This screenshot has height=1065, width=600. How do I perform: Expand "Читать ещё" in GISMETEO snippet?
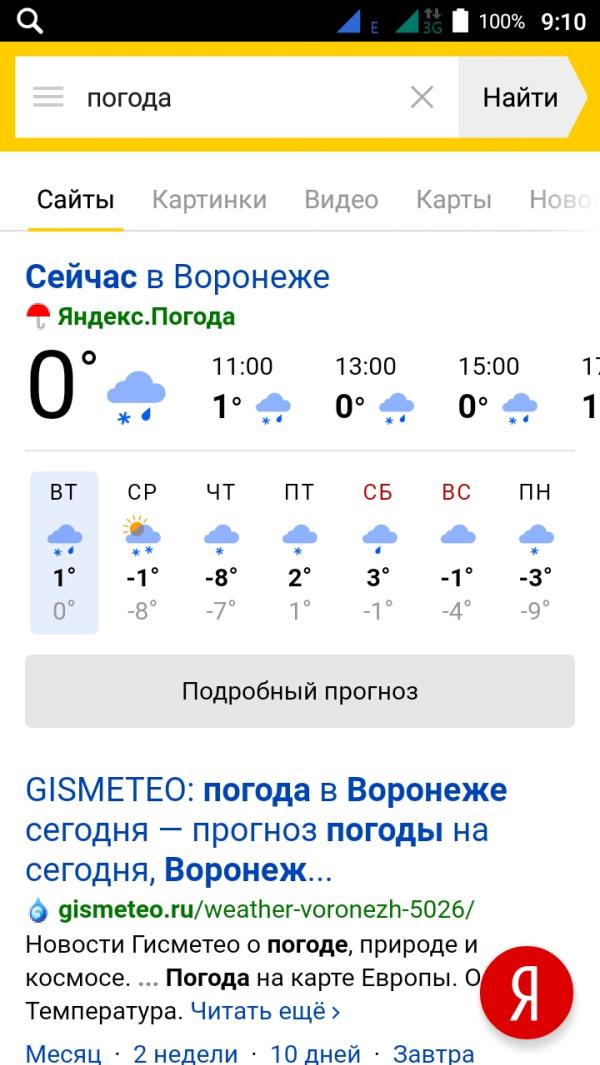point(265,1012)
